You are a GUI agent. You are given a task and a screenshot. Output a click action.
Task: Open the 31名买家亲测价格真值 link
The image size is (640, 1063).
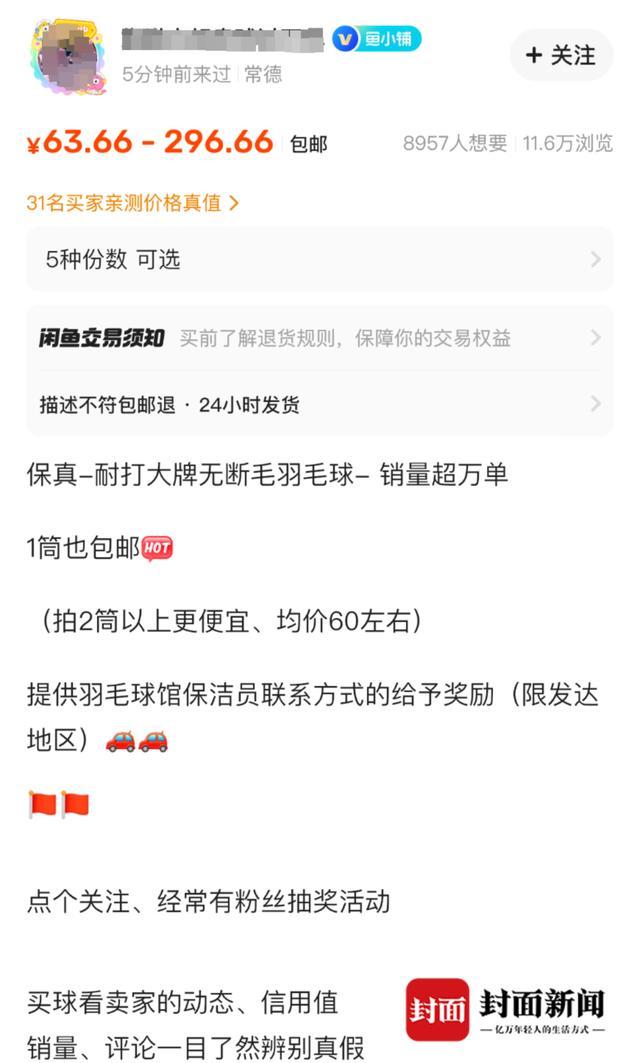(133, 203)
